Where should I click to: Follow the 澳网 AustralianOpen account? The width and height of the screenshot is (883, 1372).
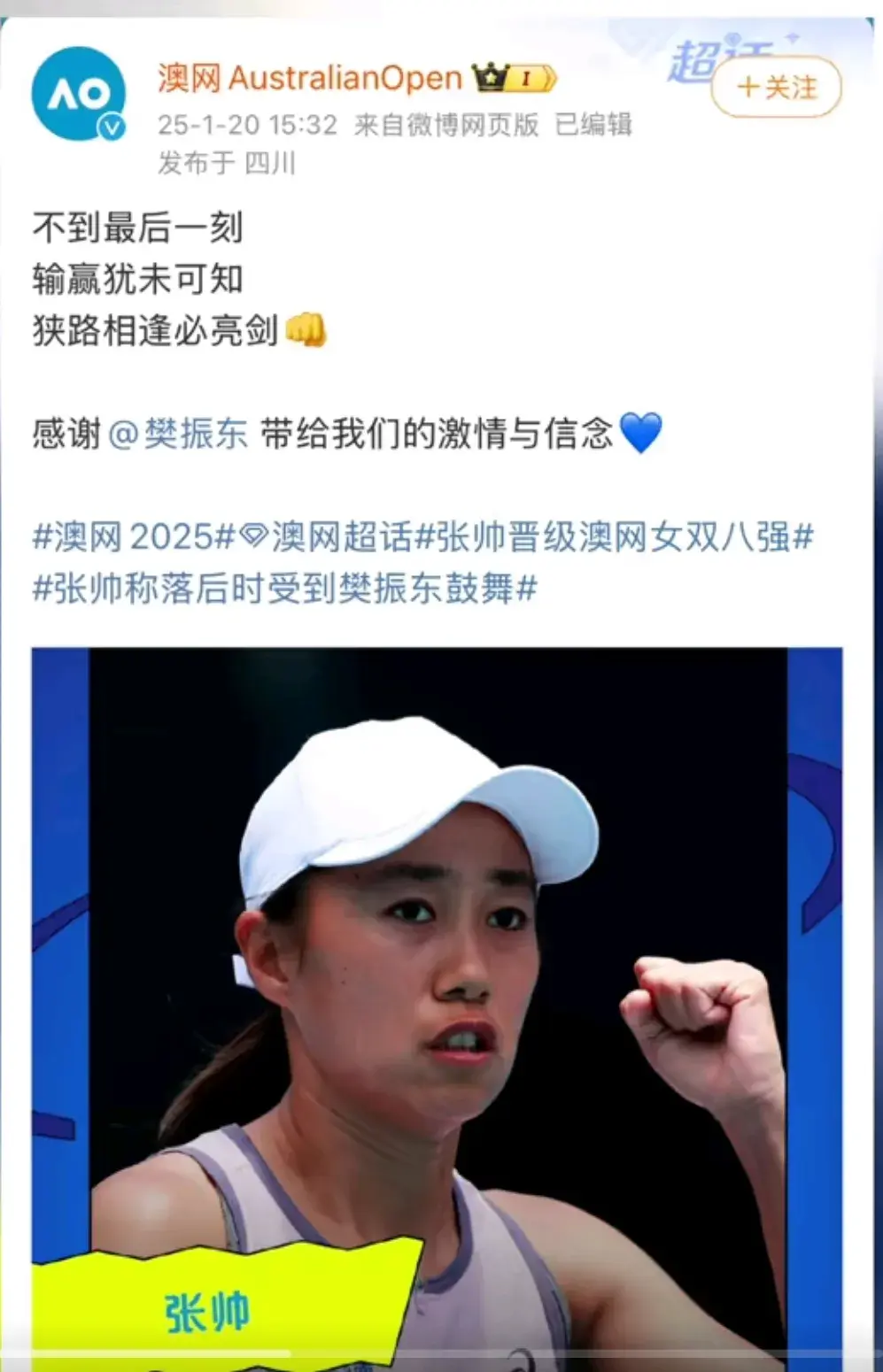pyautogui.click(x=777, y=87)
